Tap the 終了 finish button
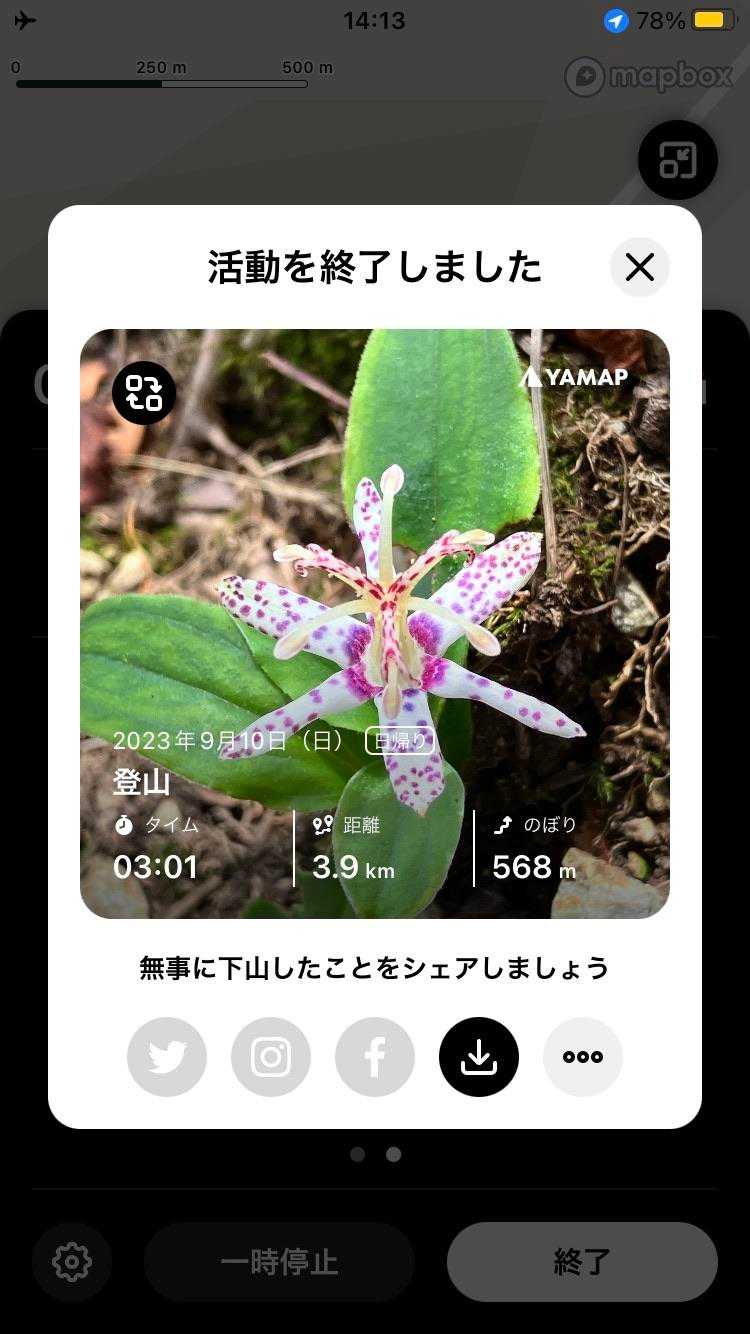This screenshot has width=750, height=1334. pyautogui.click(x=582, y=1262)
